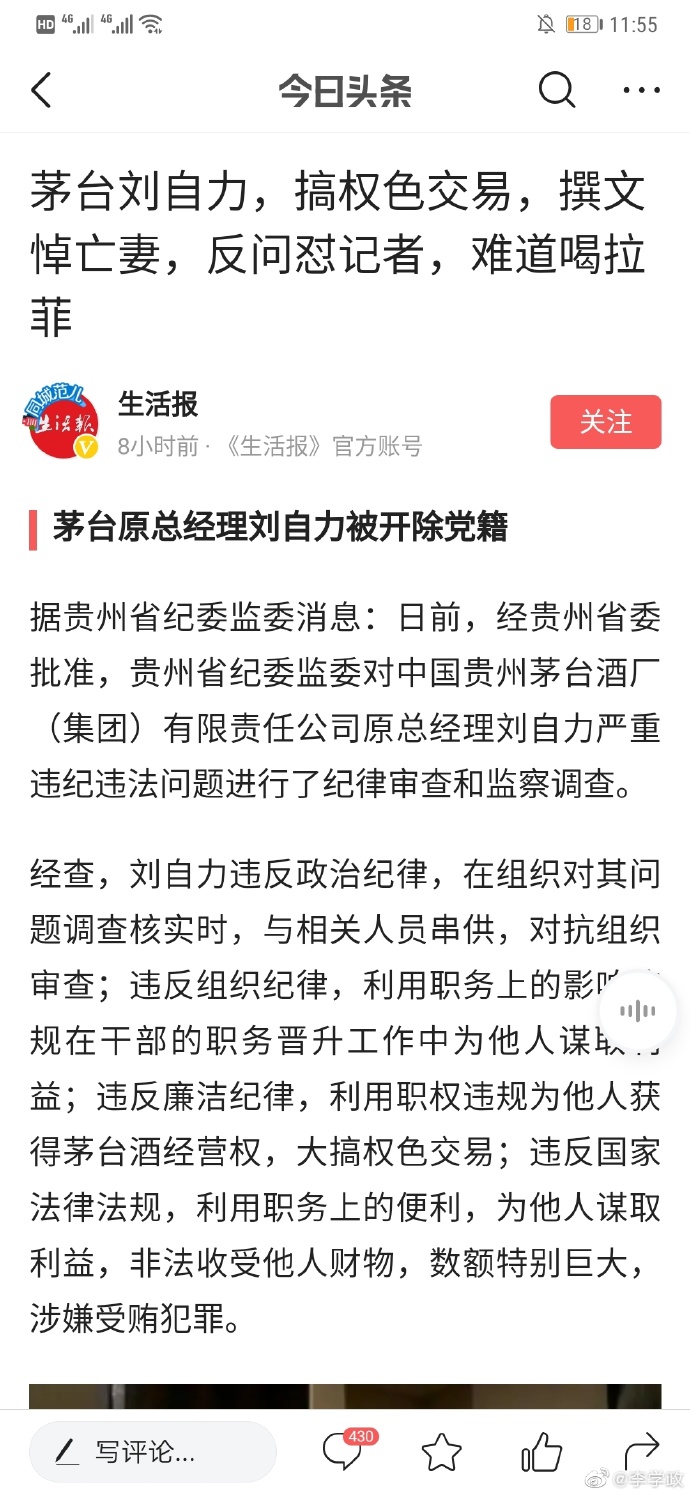Tap the floating audio playback button

coord(637,1011)
